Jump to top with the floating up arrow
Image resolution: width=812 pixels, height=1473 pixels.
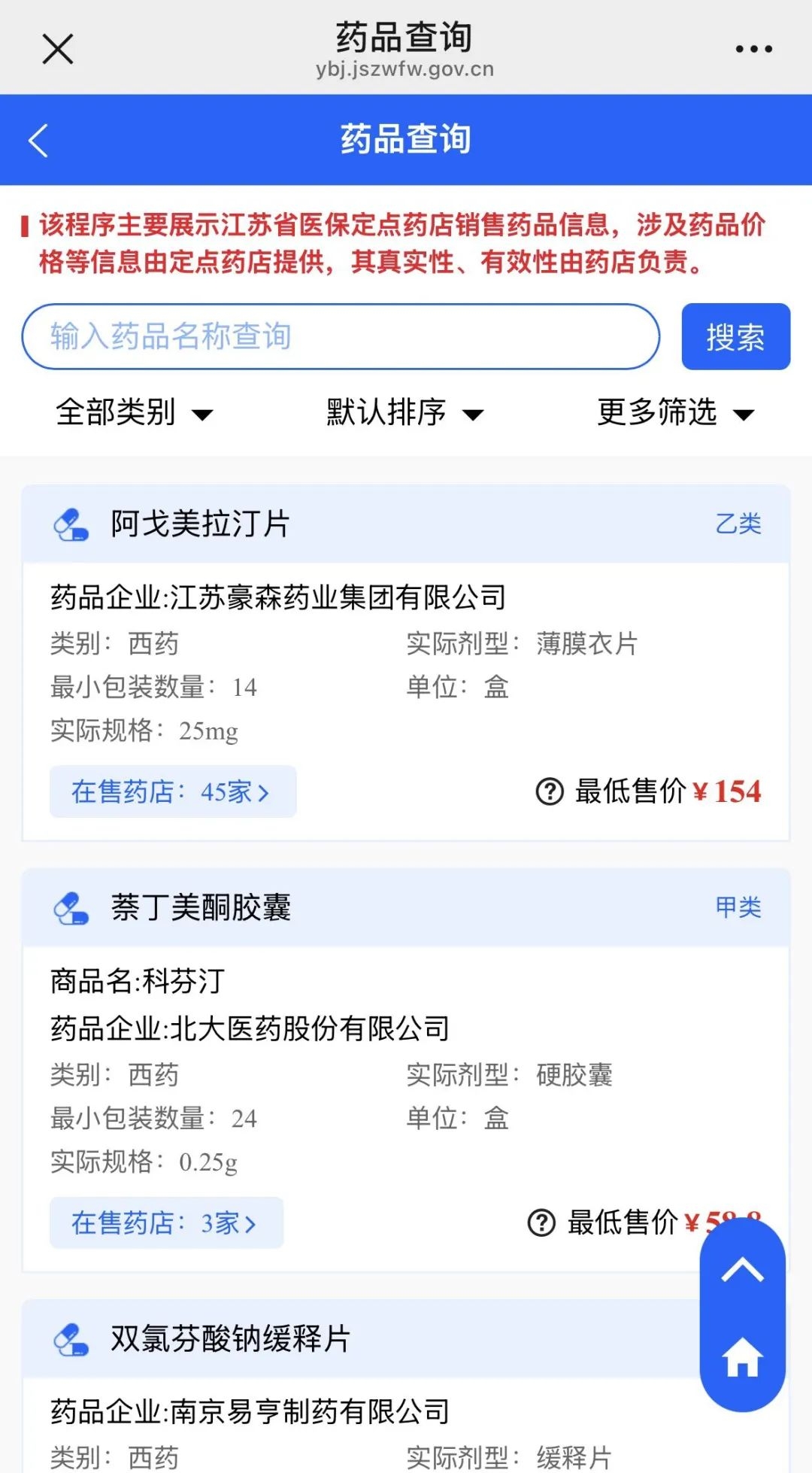742,1270
